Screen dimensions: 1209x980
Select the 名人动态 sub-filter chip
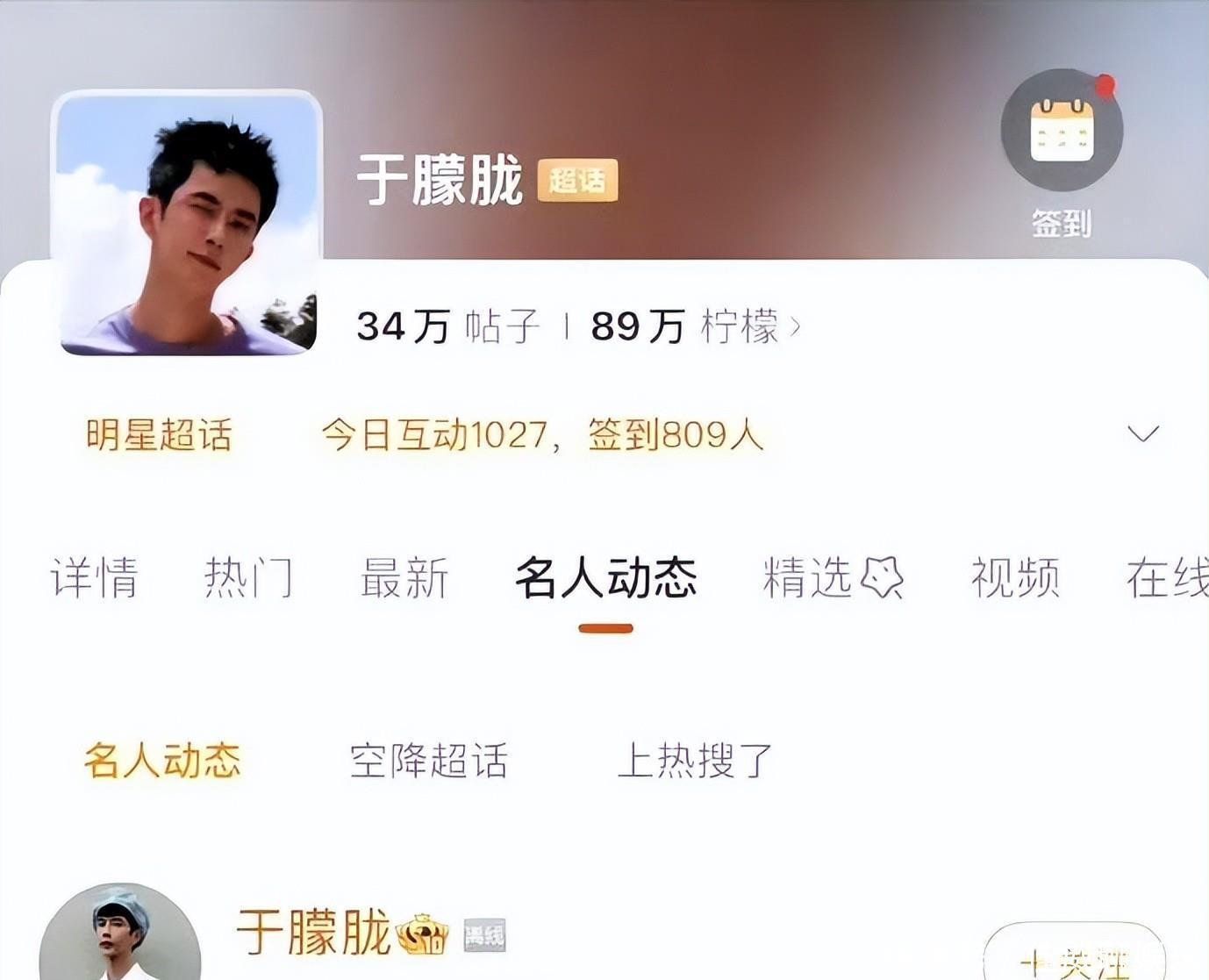(x=162, y=760)
